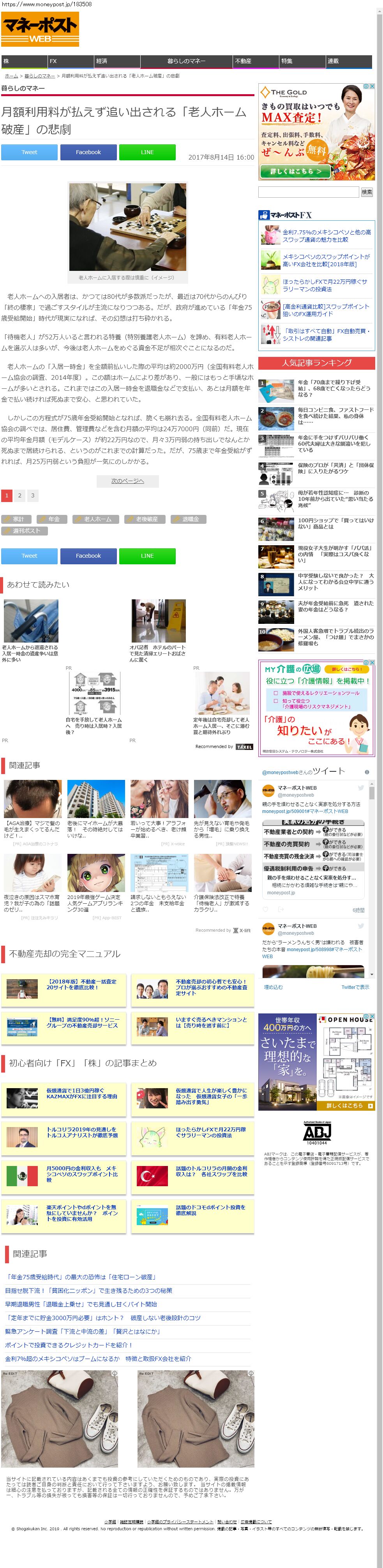
Task: Open article page 2
Action: click(x=19, y=495)
